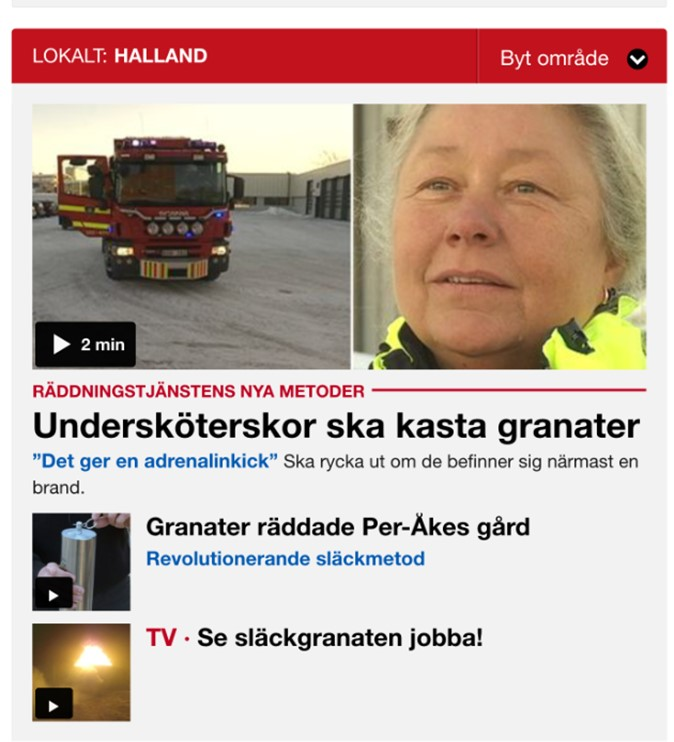The width and height of the screenshot is (674, 742).
Task: Tap the fire glow video thumbnail
Action: [x=81, y=672]
